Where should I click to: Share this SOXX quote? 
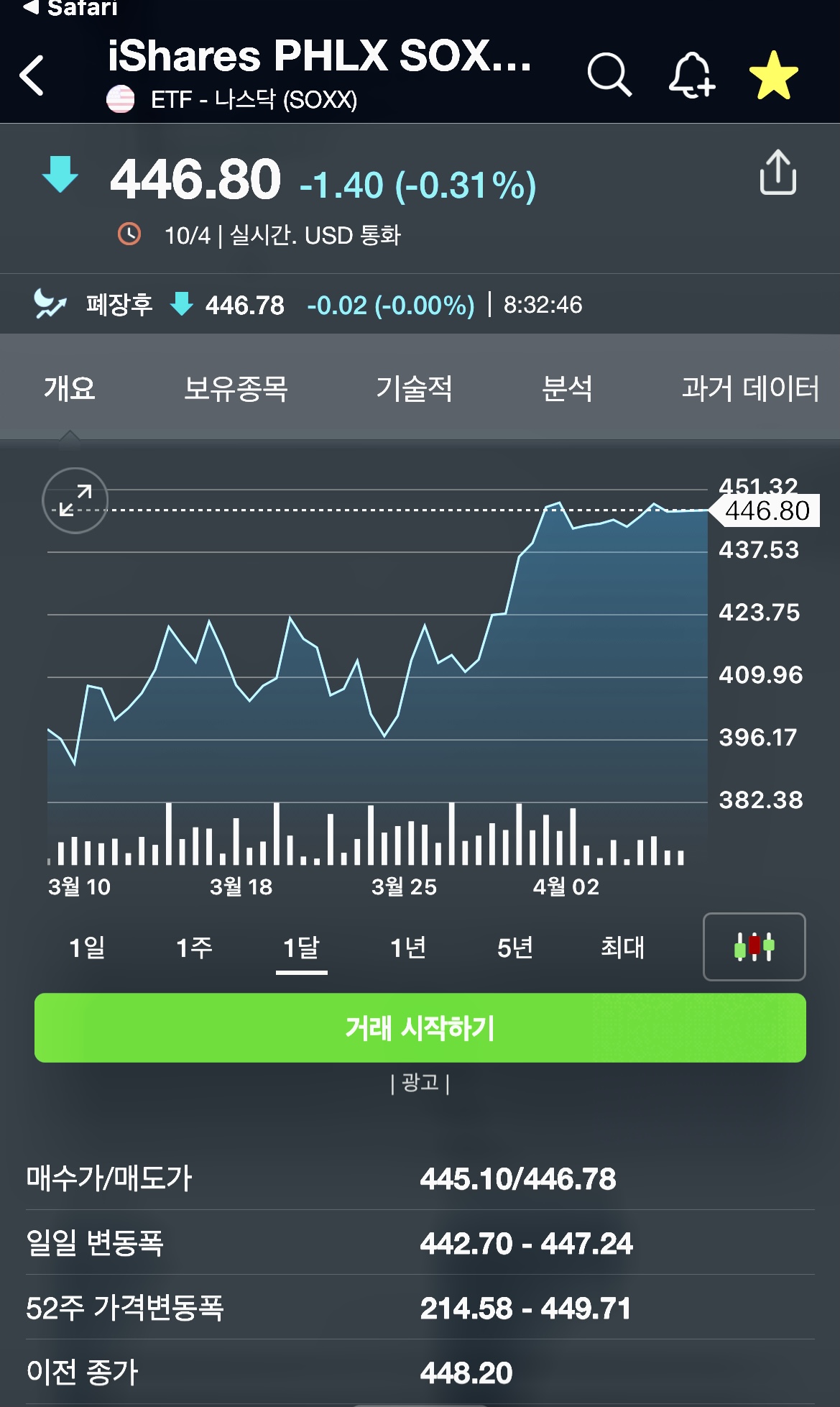(777, 173)
